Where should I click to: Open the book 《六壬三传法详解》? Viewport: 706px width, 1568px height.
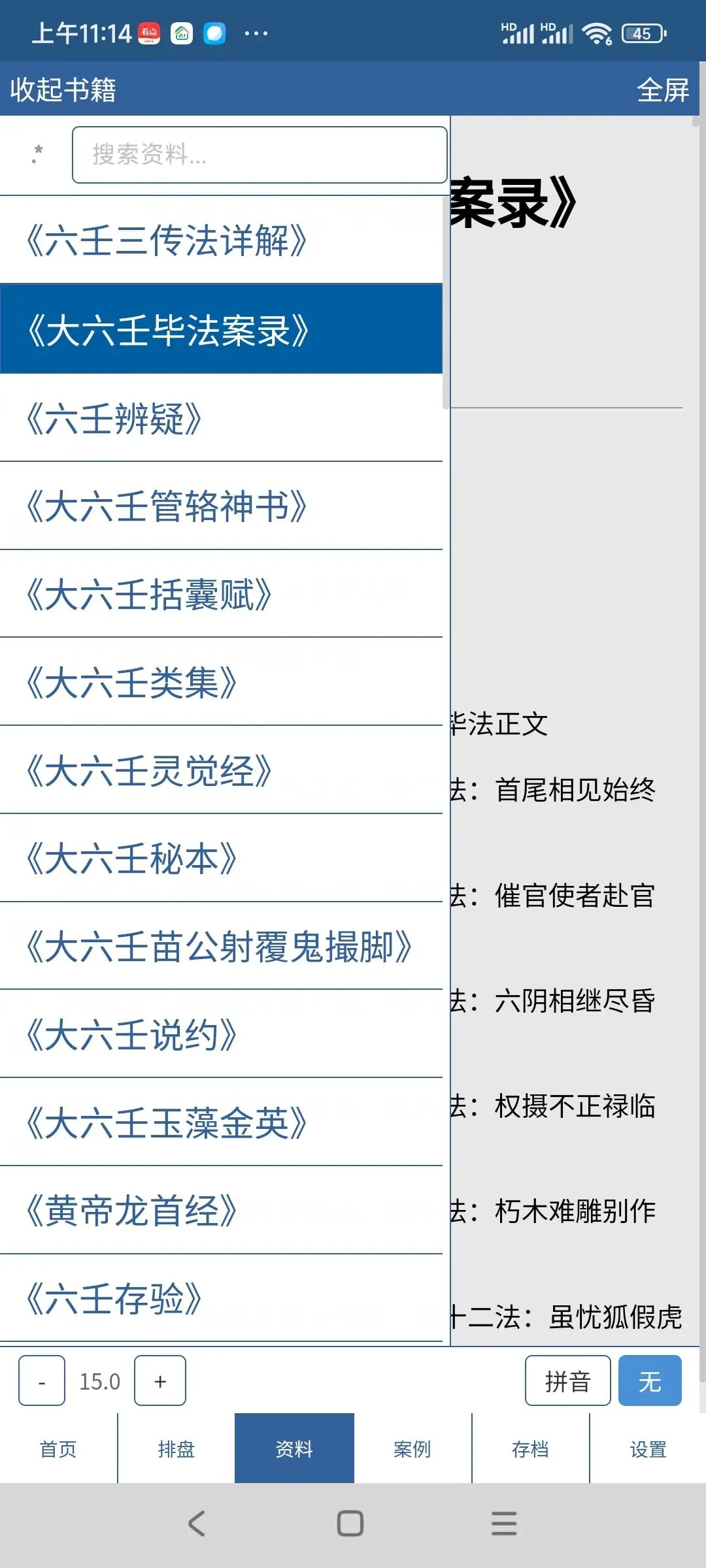[x=221, y=240]
